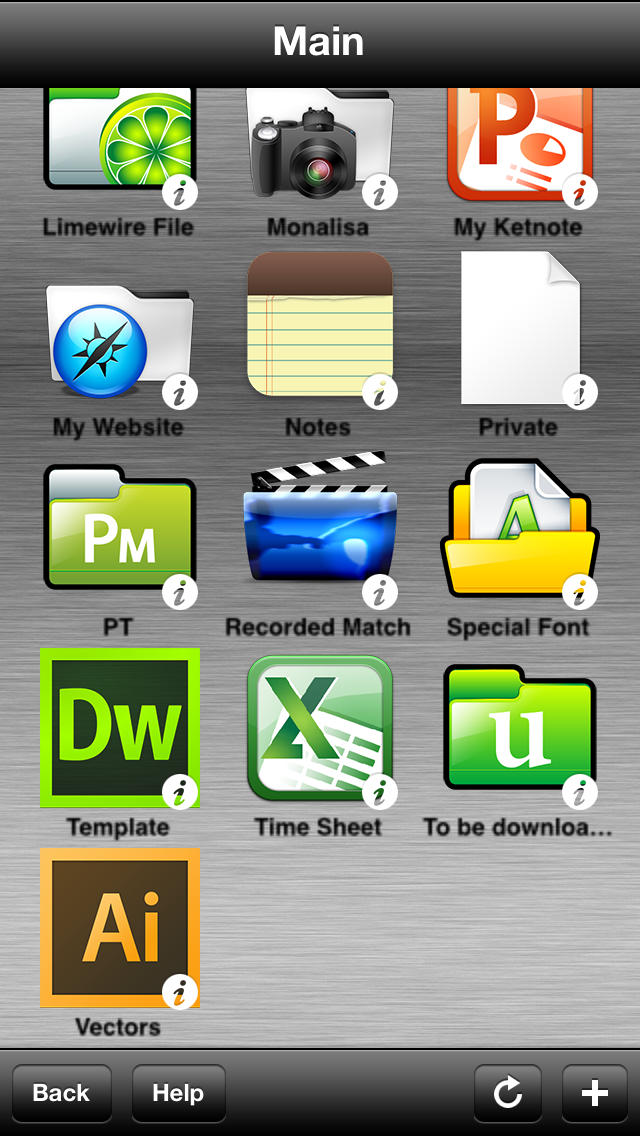
Task: Show info for the Vectors folder
Action: (180, 993)
